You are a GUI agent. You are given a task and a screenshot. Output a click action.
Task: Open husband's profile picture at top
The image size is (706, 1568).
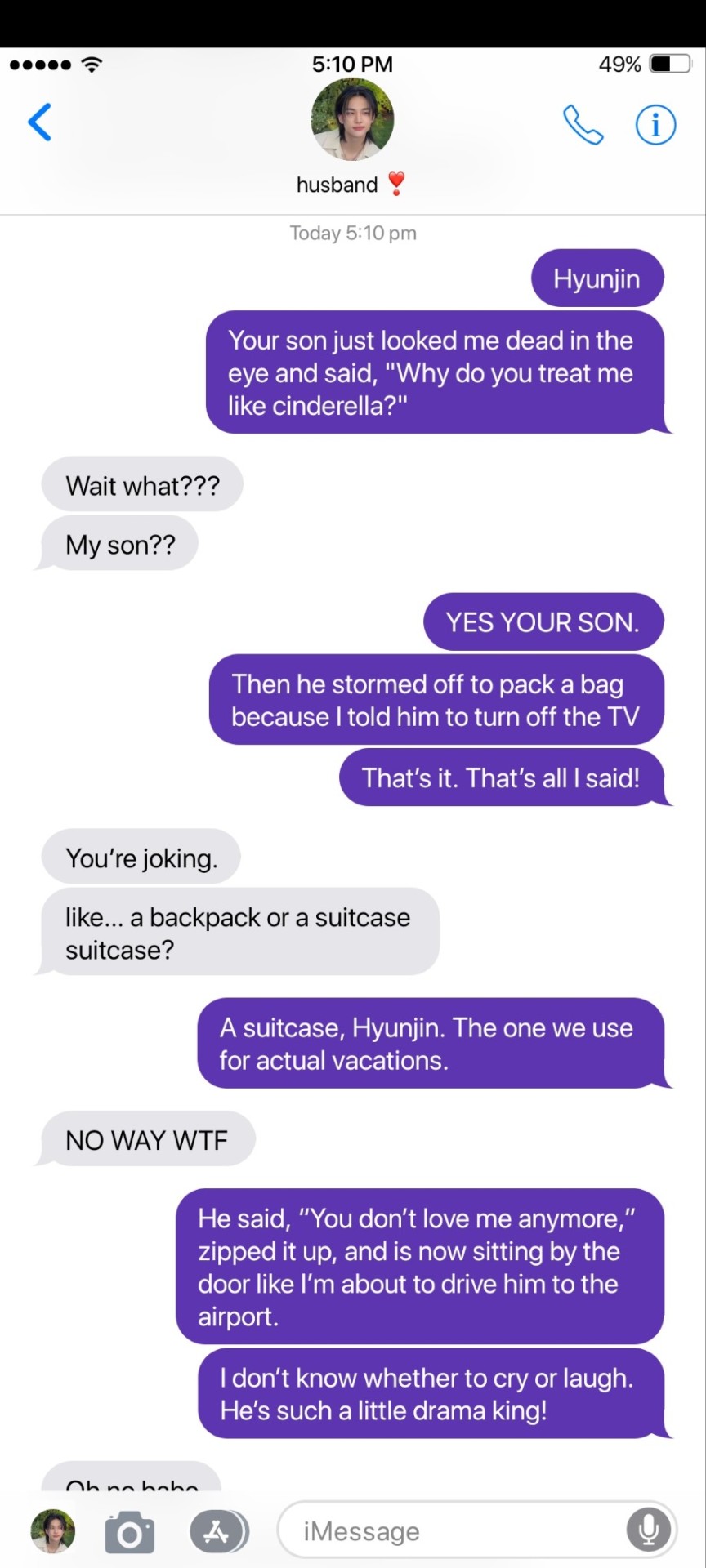point(352,120)
